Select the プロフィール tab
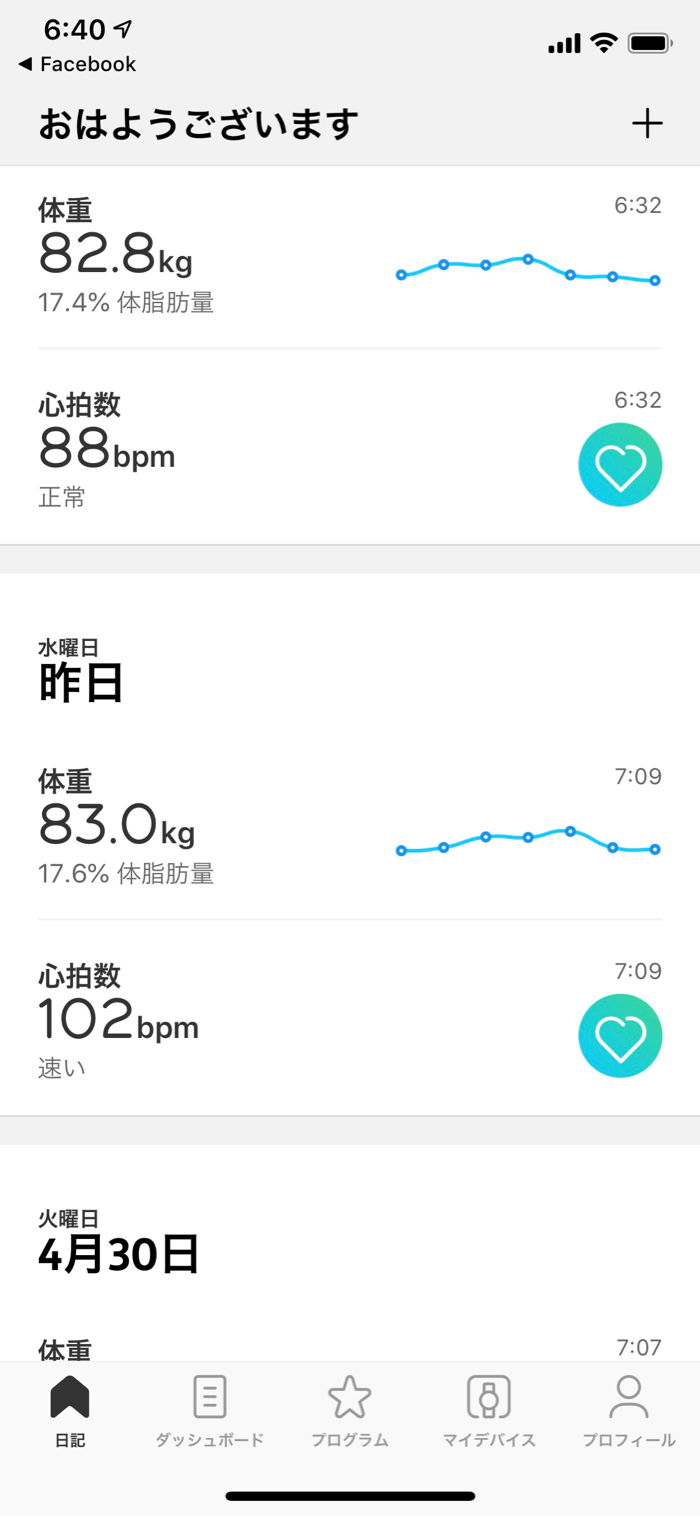Screen dimensions: 700x1516 coord(629,1410)
